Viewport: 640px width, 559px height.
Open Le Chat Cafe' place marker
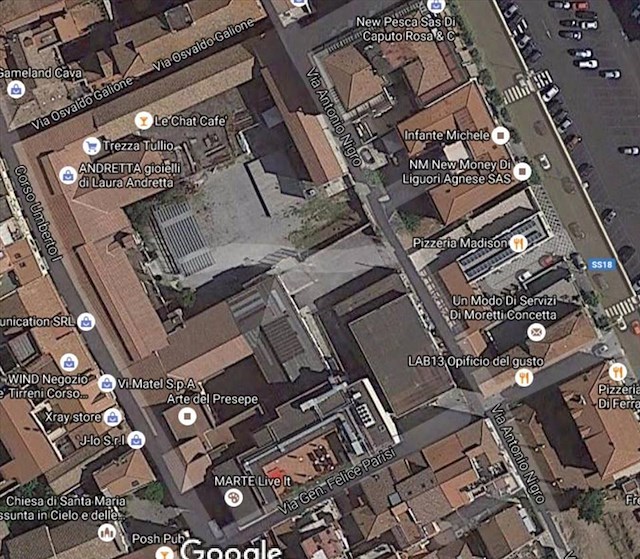(143, 121)
